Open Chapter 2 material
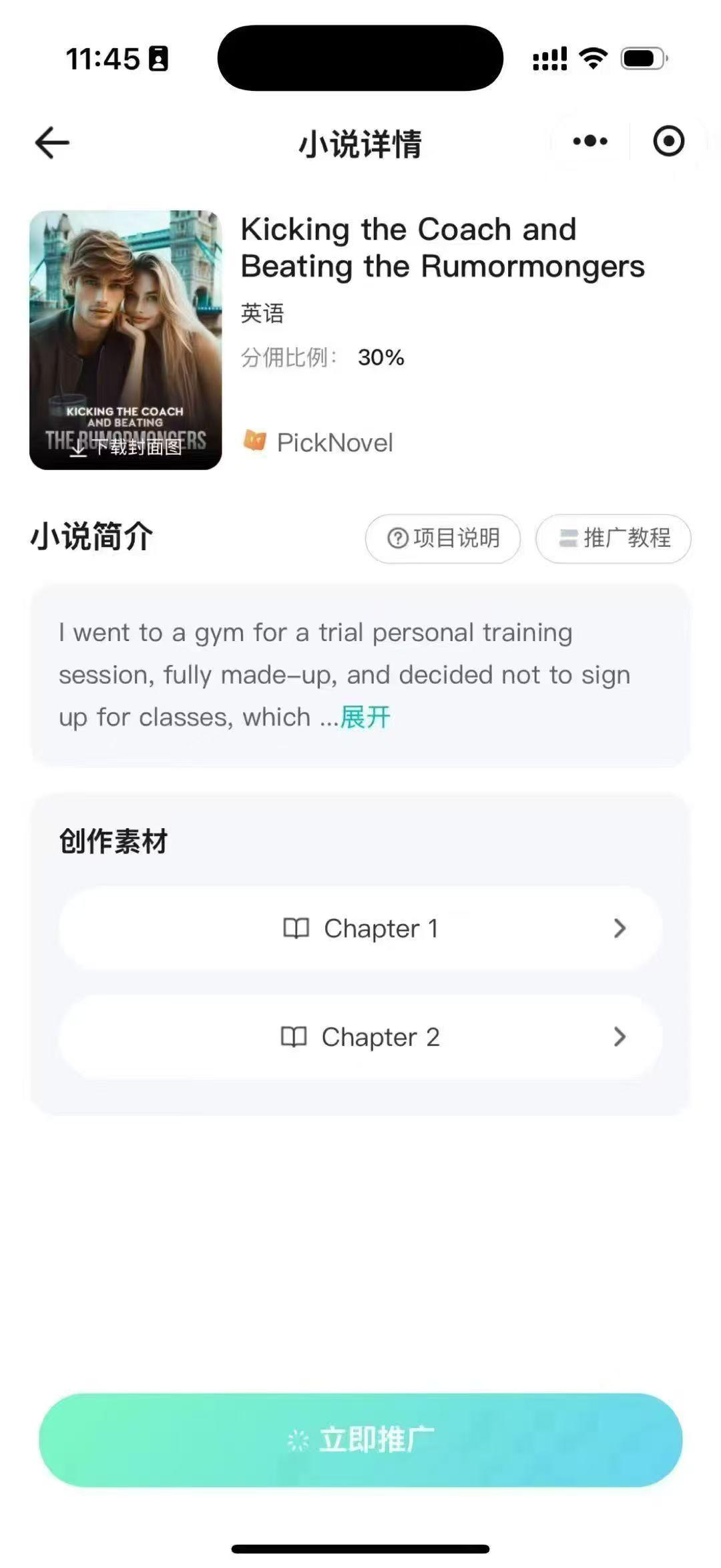The width and height of the screenshot is (721, 1568). (x=360, y=1037)
